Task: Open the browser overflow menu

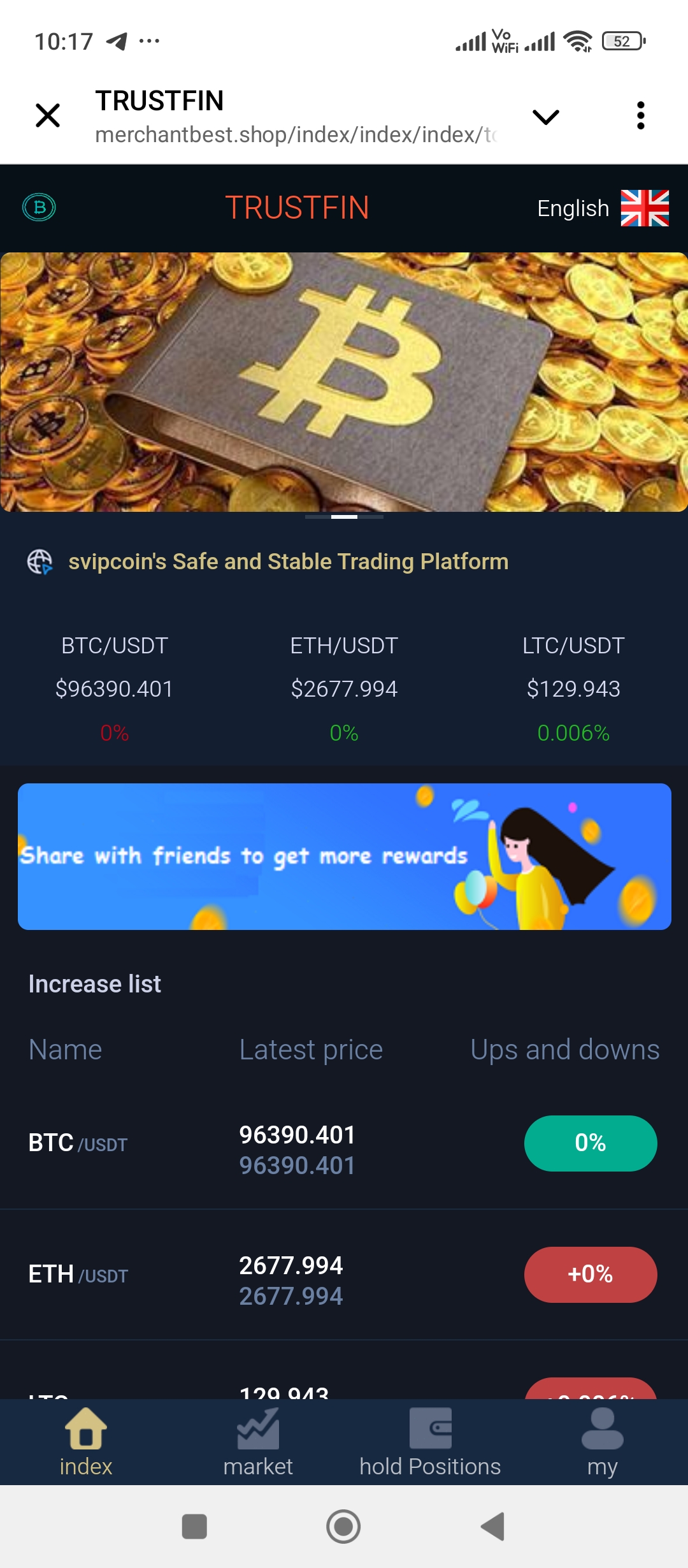Action: point(640,116)
